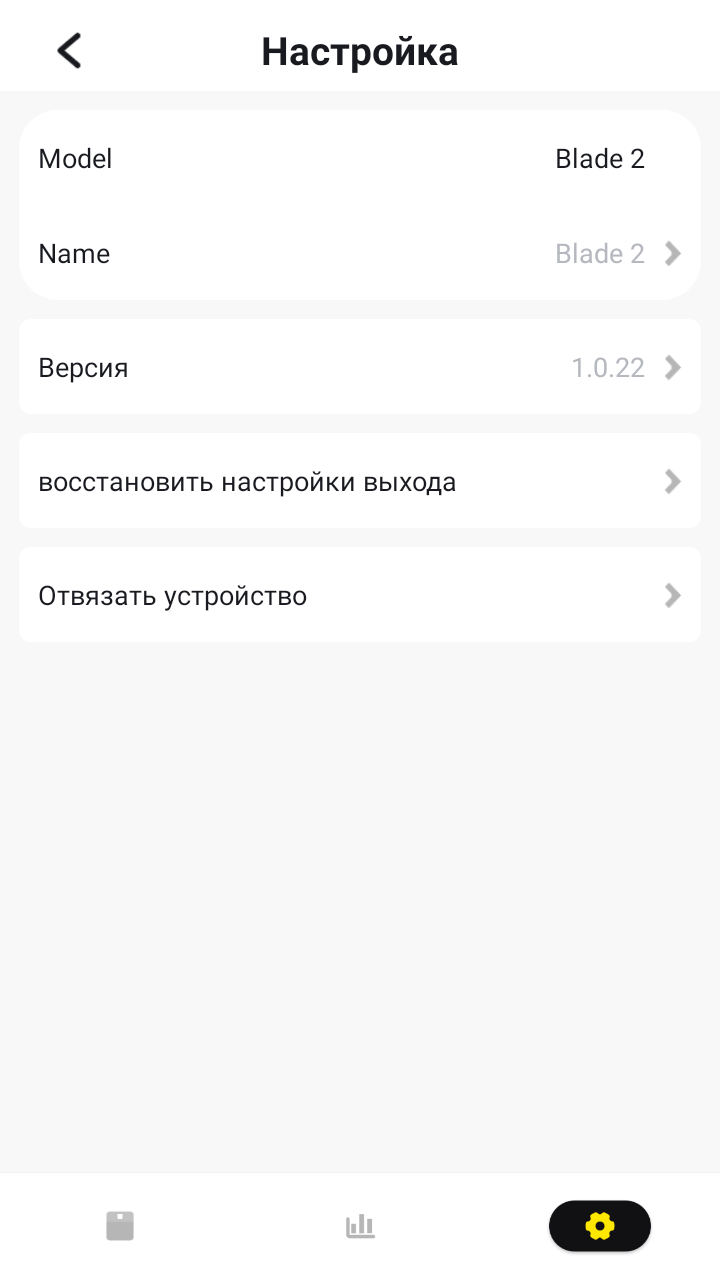Go back using the arrow icon
Image resolution: width=720 pixels, height=1270 pixels.
(69, 50)
